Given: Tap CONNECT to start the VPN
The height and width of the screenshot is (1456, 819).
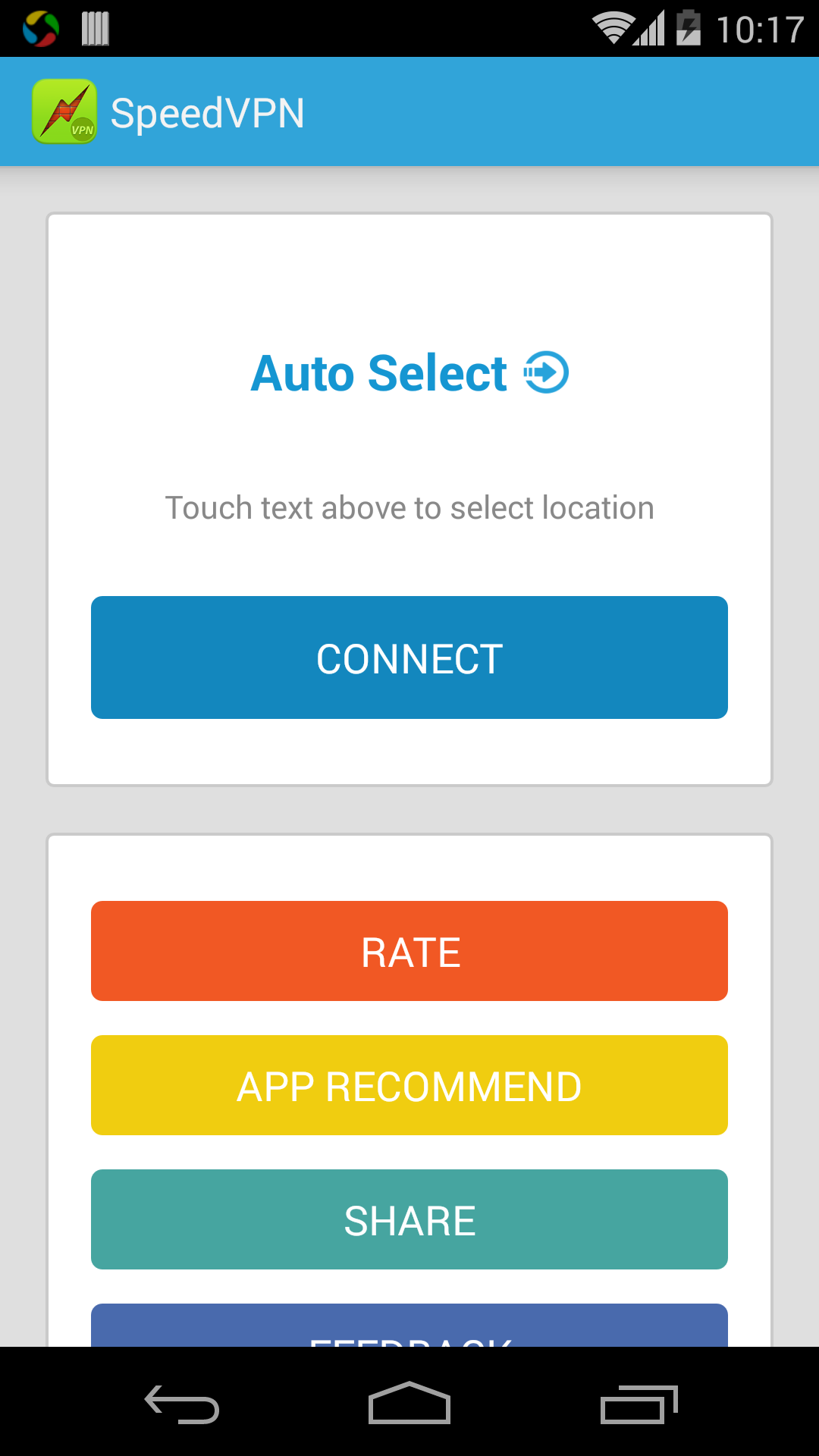Looking at the screenshot, I should click(409, 657).
